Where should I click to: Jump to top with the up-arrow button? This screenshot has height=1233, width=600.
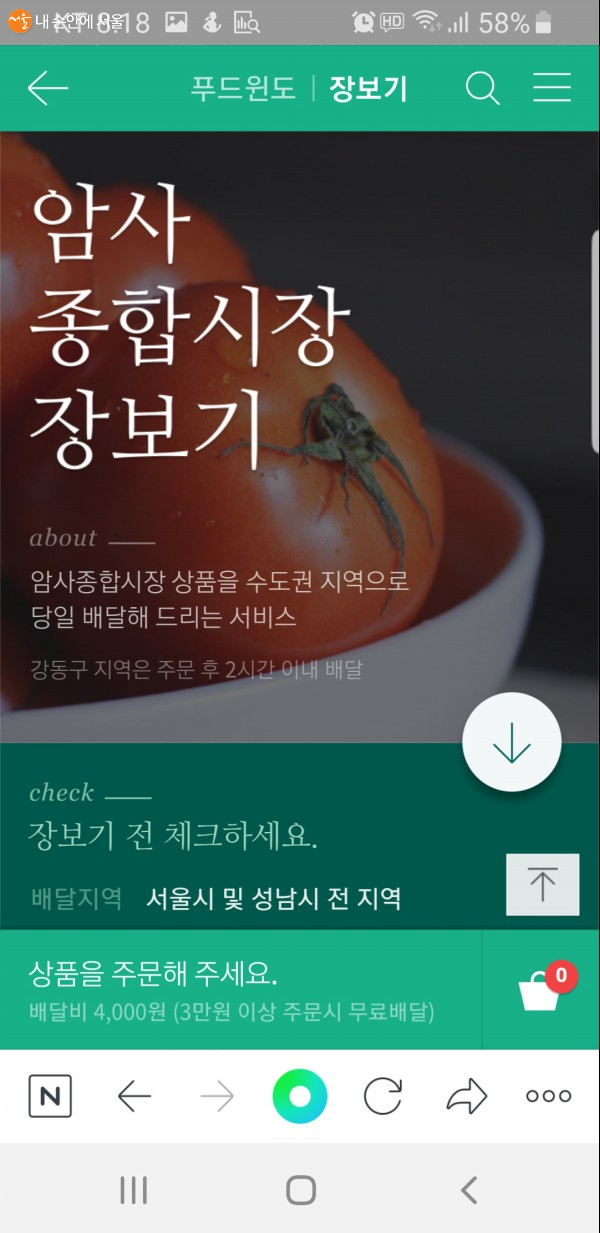click(x=542, y=885)
